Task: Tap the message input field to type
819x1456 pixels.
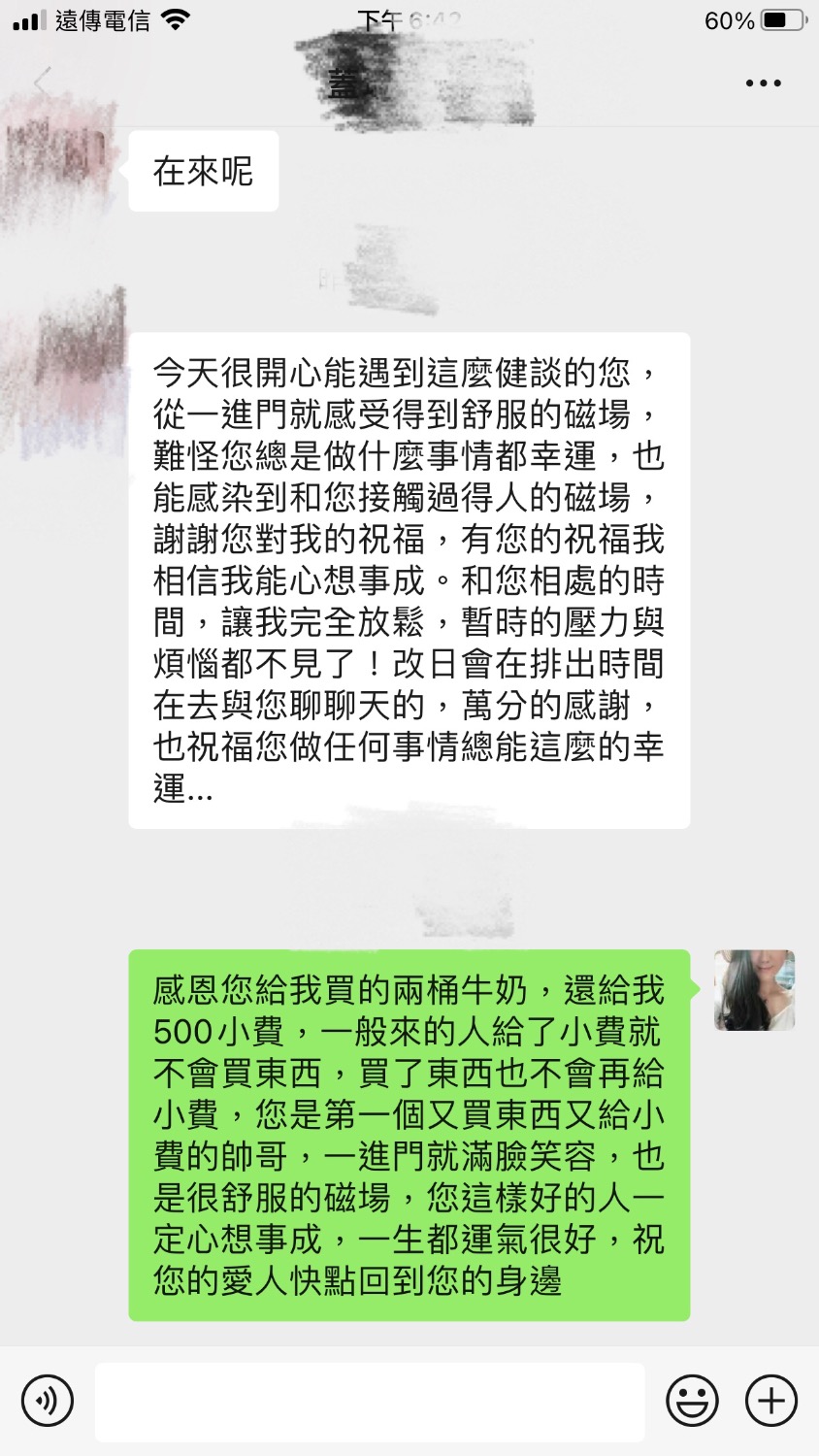Action: [371, 1401]
